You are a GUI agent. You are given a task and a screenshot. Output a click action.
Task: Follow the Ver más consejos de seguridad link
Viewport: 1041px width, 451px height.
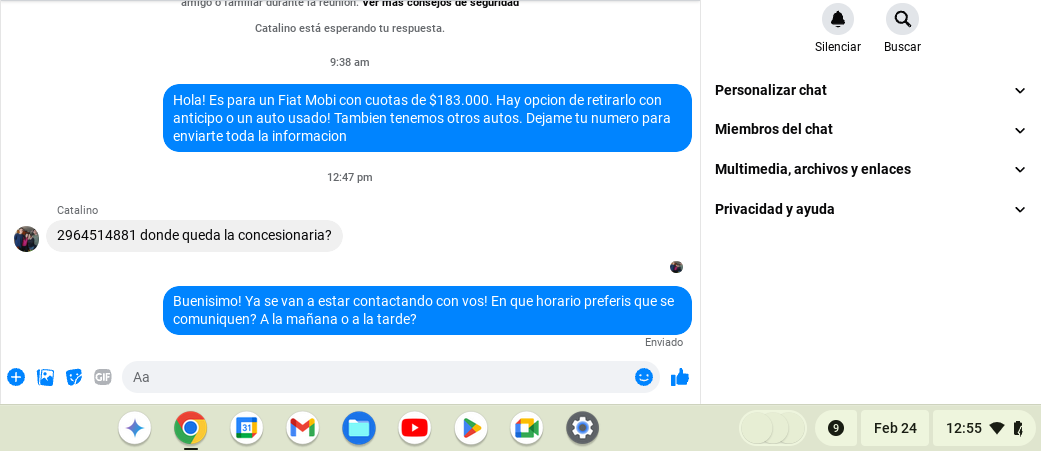pyautogui.click(x=441, y=4)
